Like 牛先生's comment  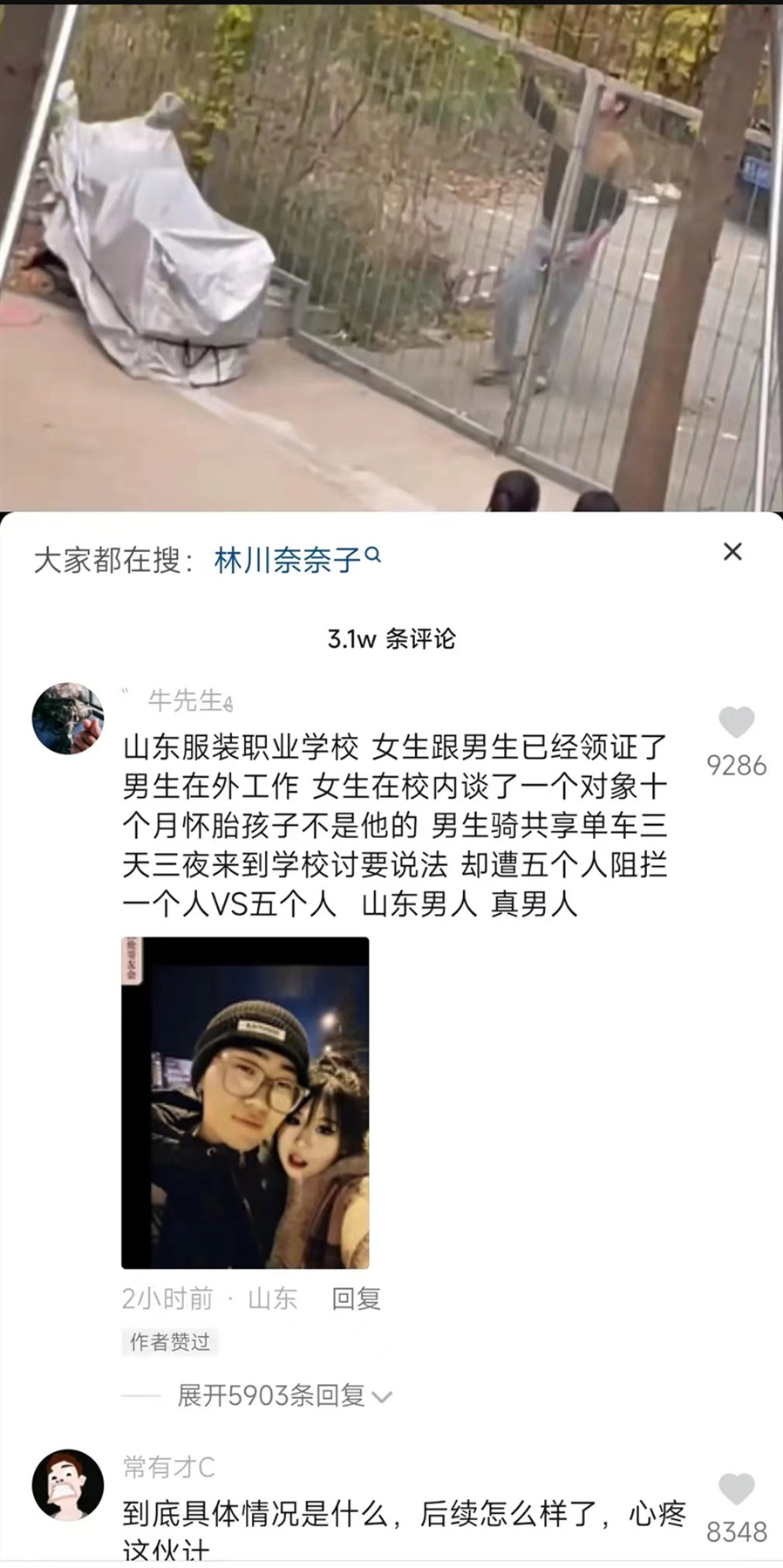(736, 724)
